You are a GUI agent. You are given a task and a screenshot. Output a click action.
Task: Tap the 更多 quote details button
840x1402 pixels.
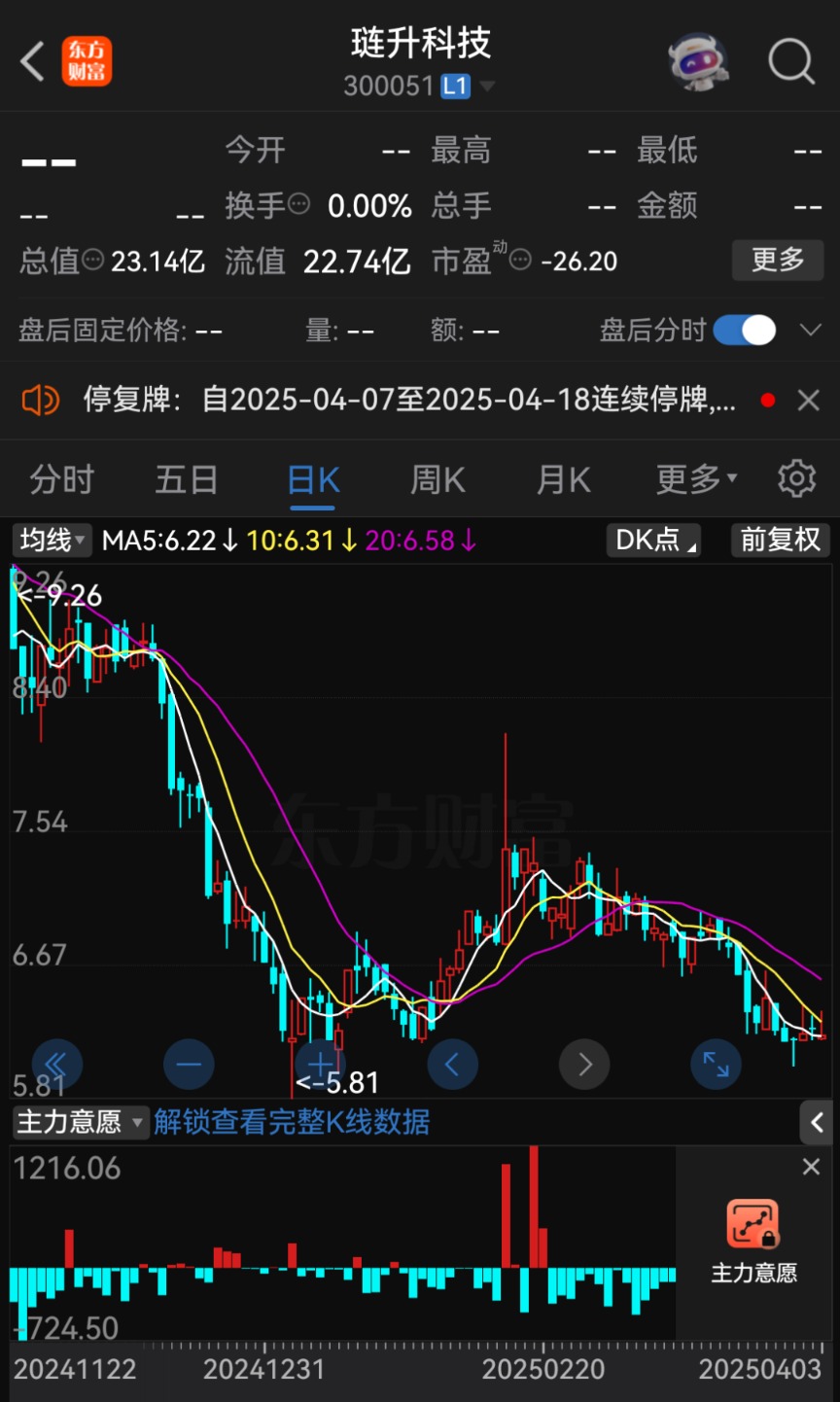(x=777, y=260)
